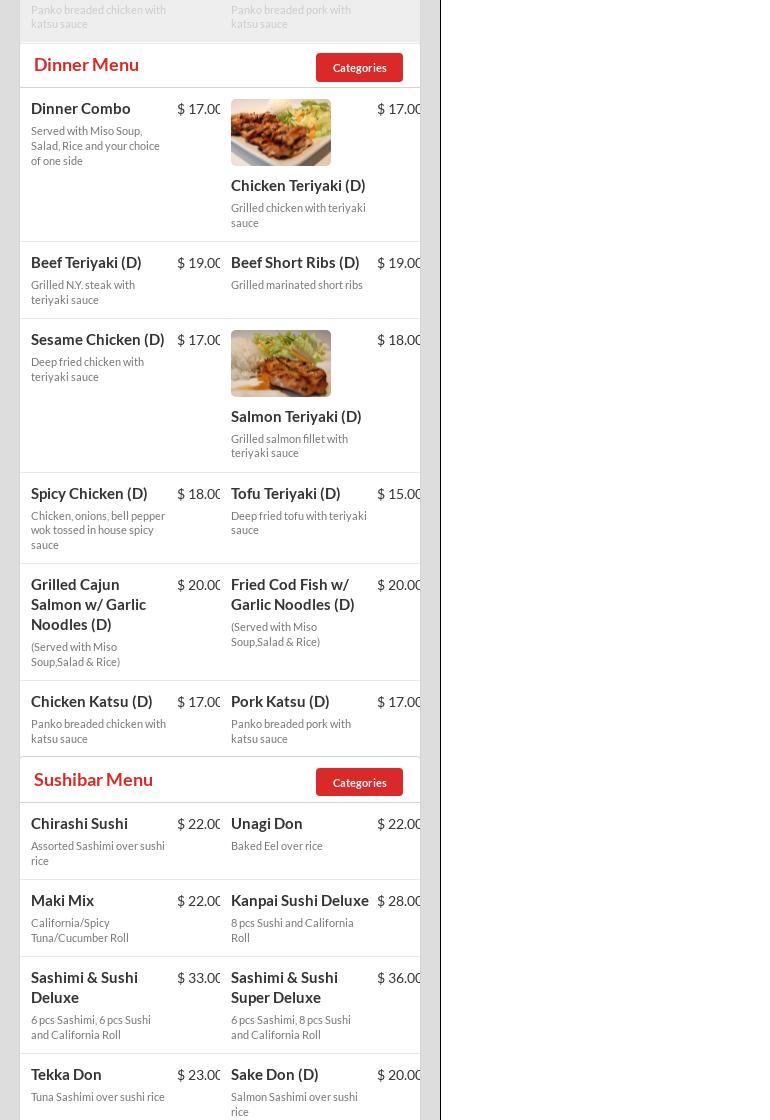Viewport: 770px width, 1120px height.
Task: Open Categories in the Dinner Menu section
Action: click(x=359, y=68)
